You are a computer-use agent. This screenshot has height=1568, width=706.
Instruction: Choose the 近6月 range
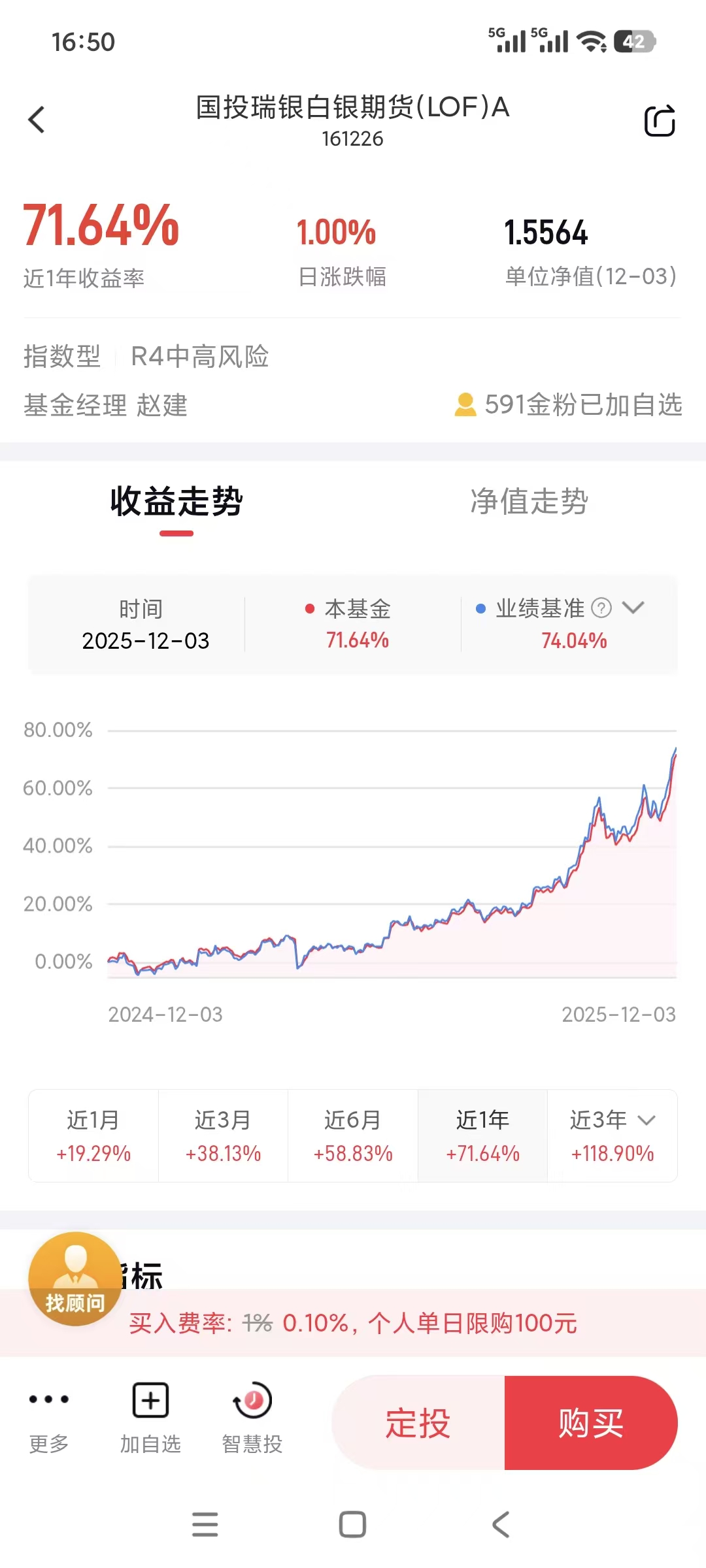353,1135
